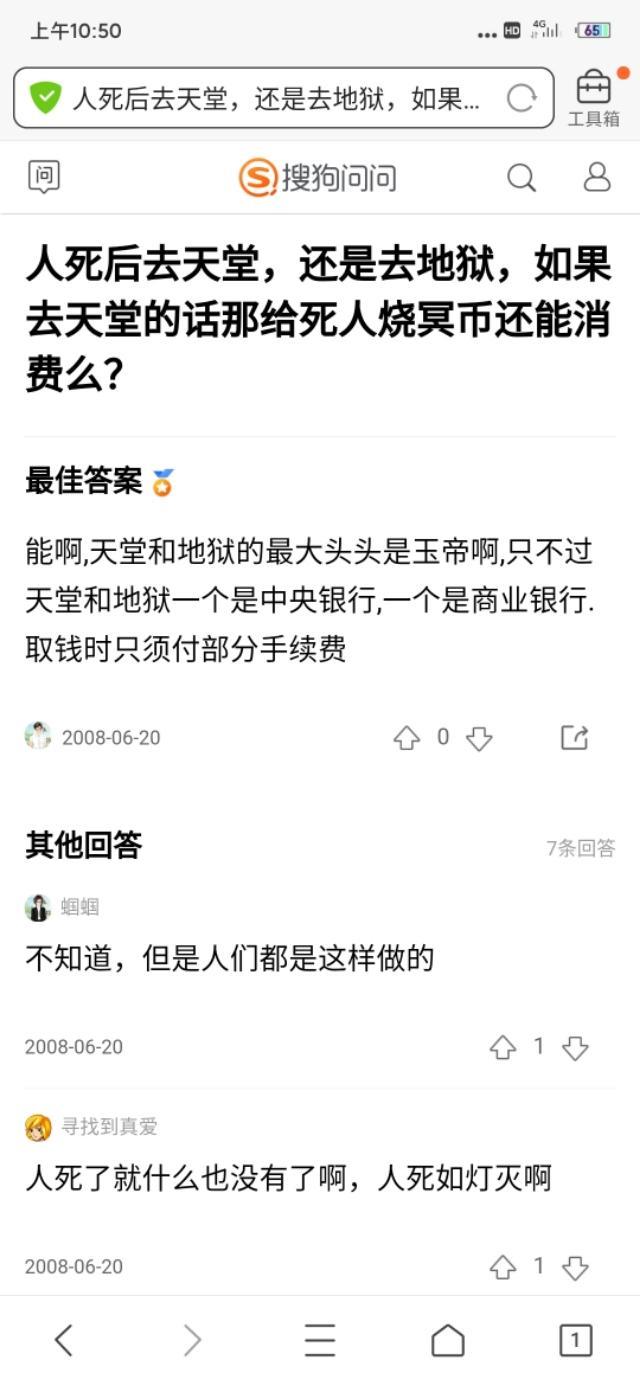The width and height of the screenshot is (640, 1386).
Task: Open the user profile icon
Action: coord(597,177)
